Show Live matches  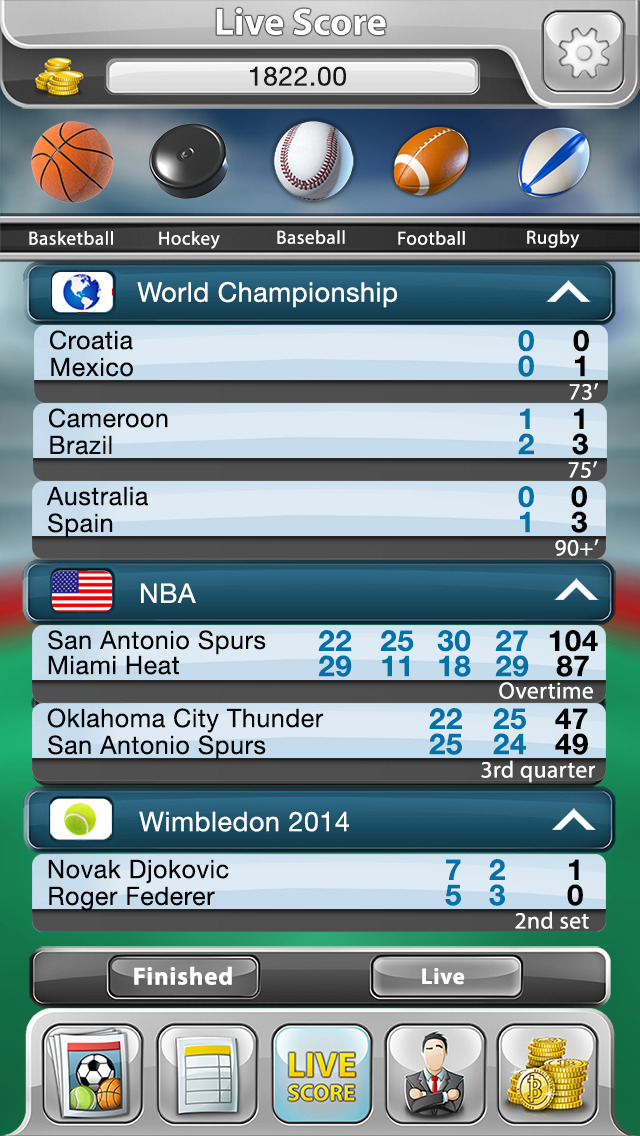pos(444,977)
